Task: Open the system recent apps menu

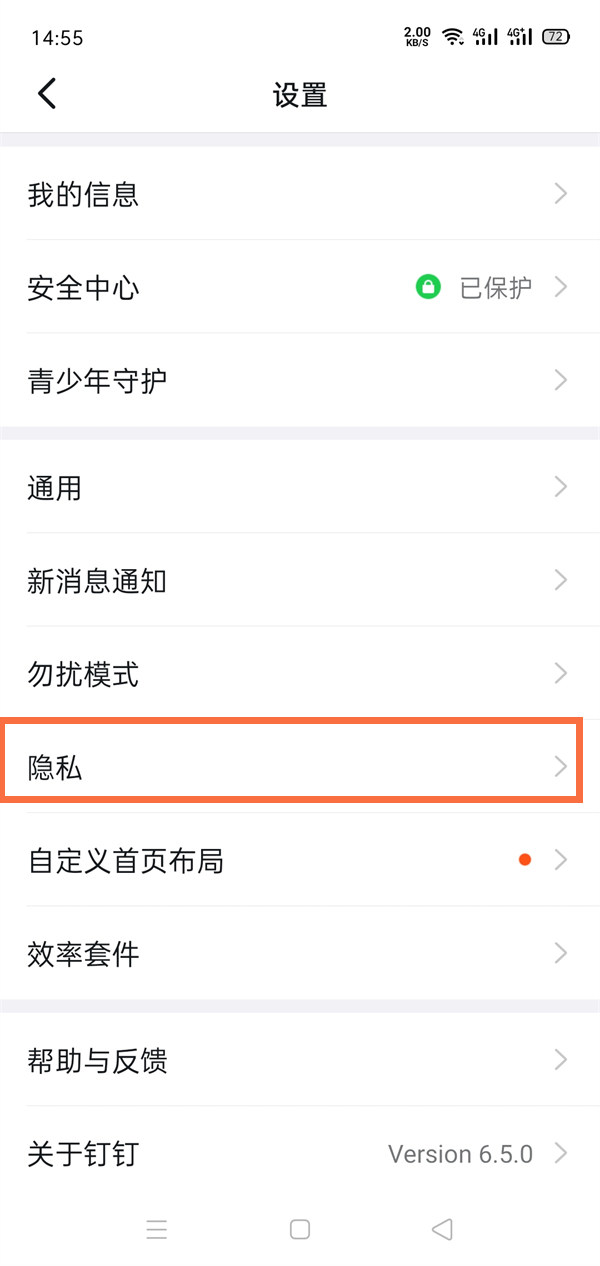Action: pos(156,1230)
